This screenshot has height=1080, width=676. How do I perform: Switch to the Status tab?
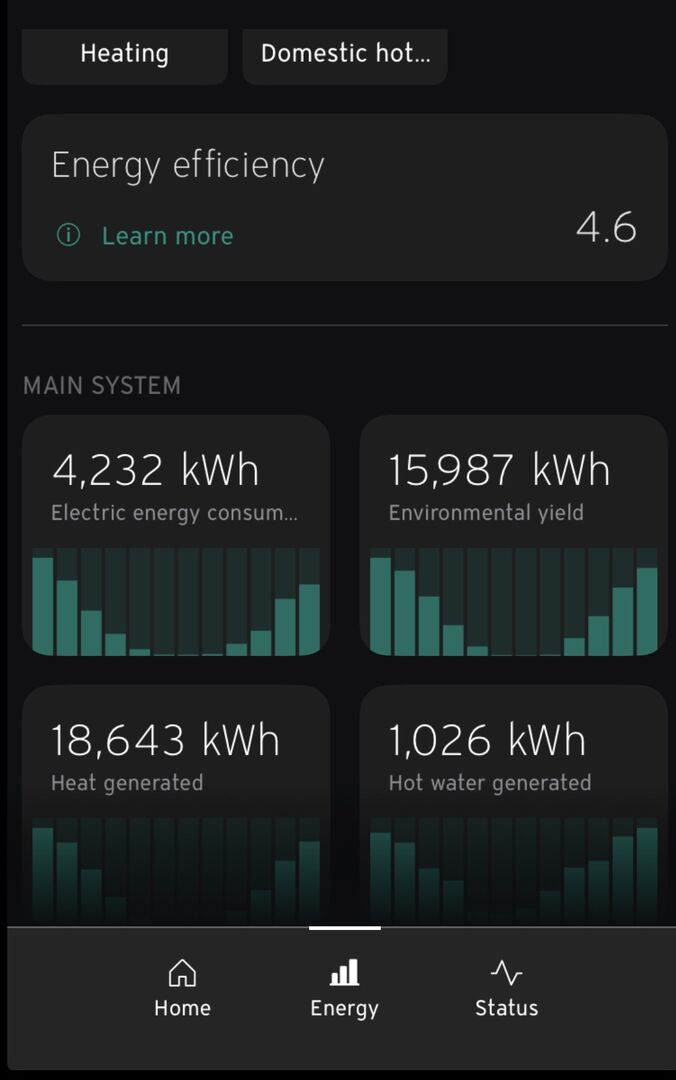(x=506, y=988)
